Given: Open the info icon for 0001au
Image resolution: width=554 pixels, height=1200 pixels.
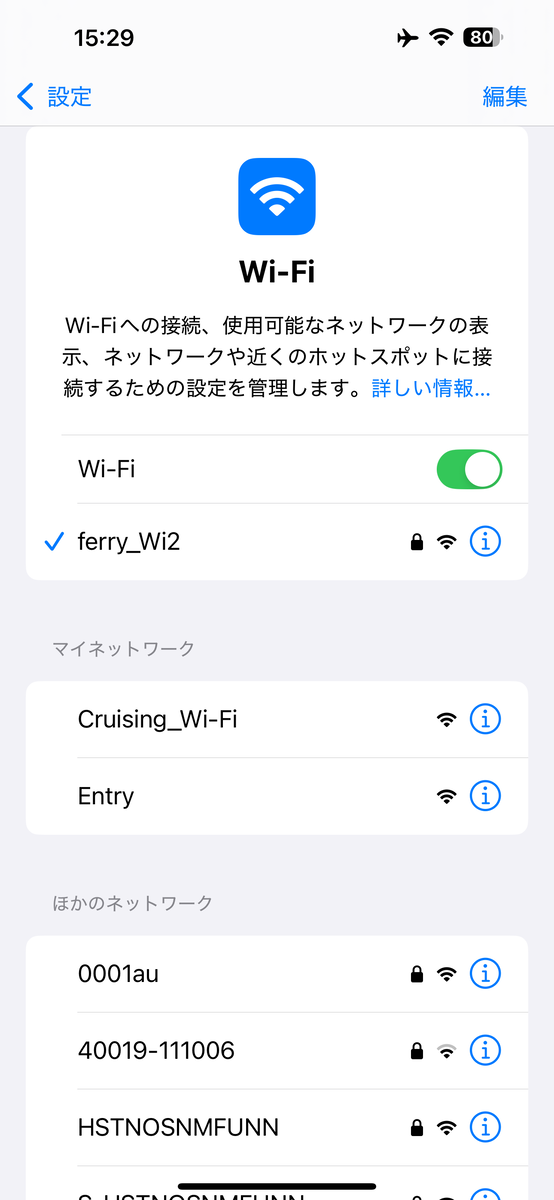Looking at the screenshot, I should click(x=485, y=973).
